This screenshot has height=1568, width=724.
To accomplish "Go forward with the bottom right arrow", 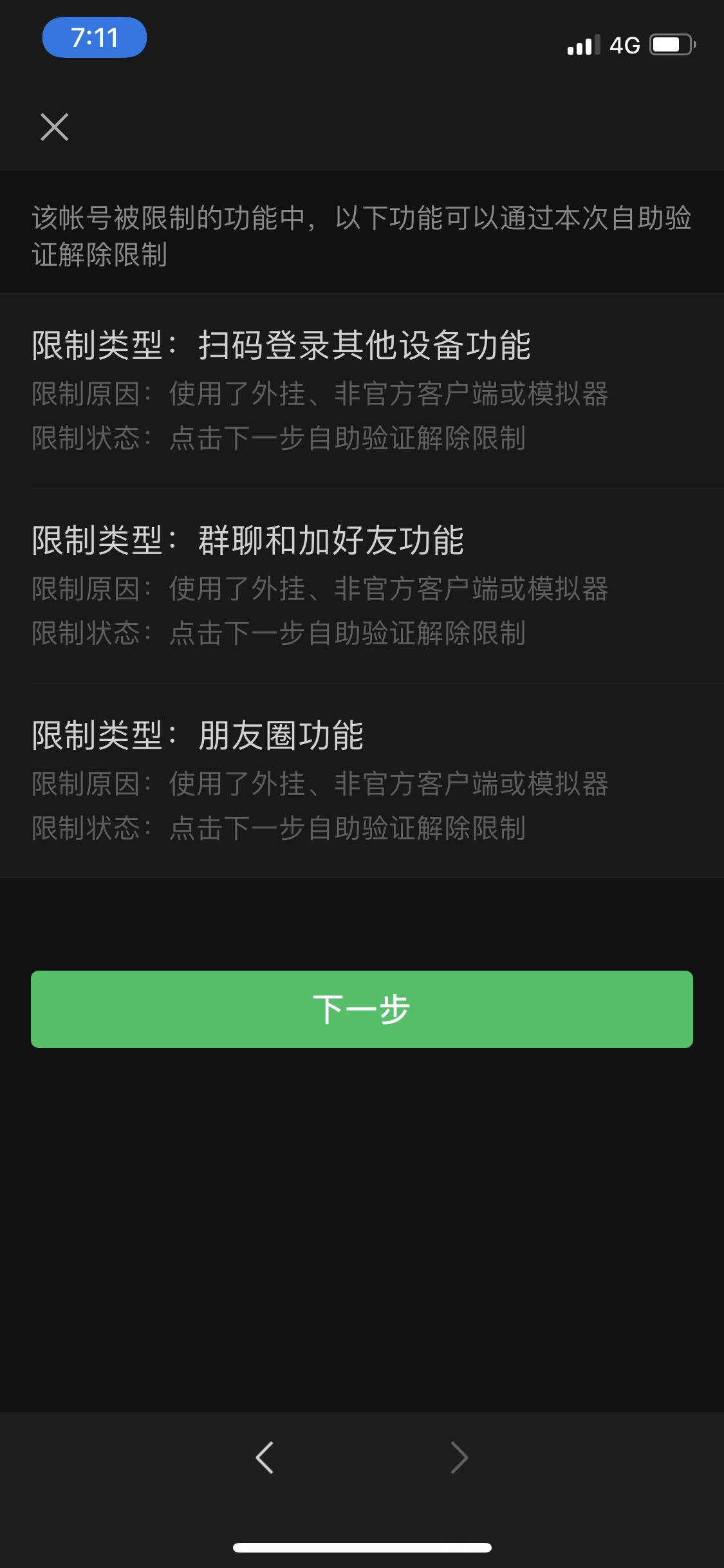I will click(x=459, y=1457).
